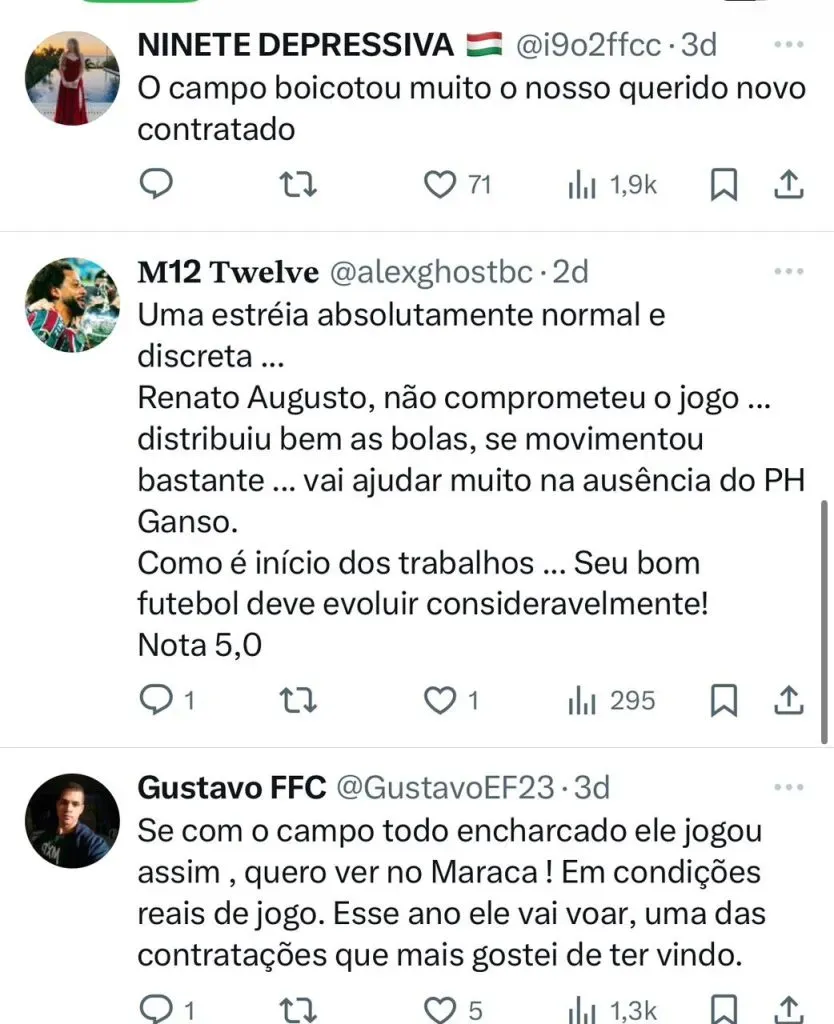Like NINETE DEPRESSIVA's tweet
Viewport: 834px width, 1024px height.
click(440, 184)
